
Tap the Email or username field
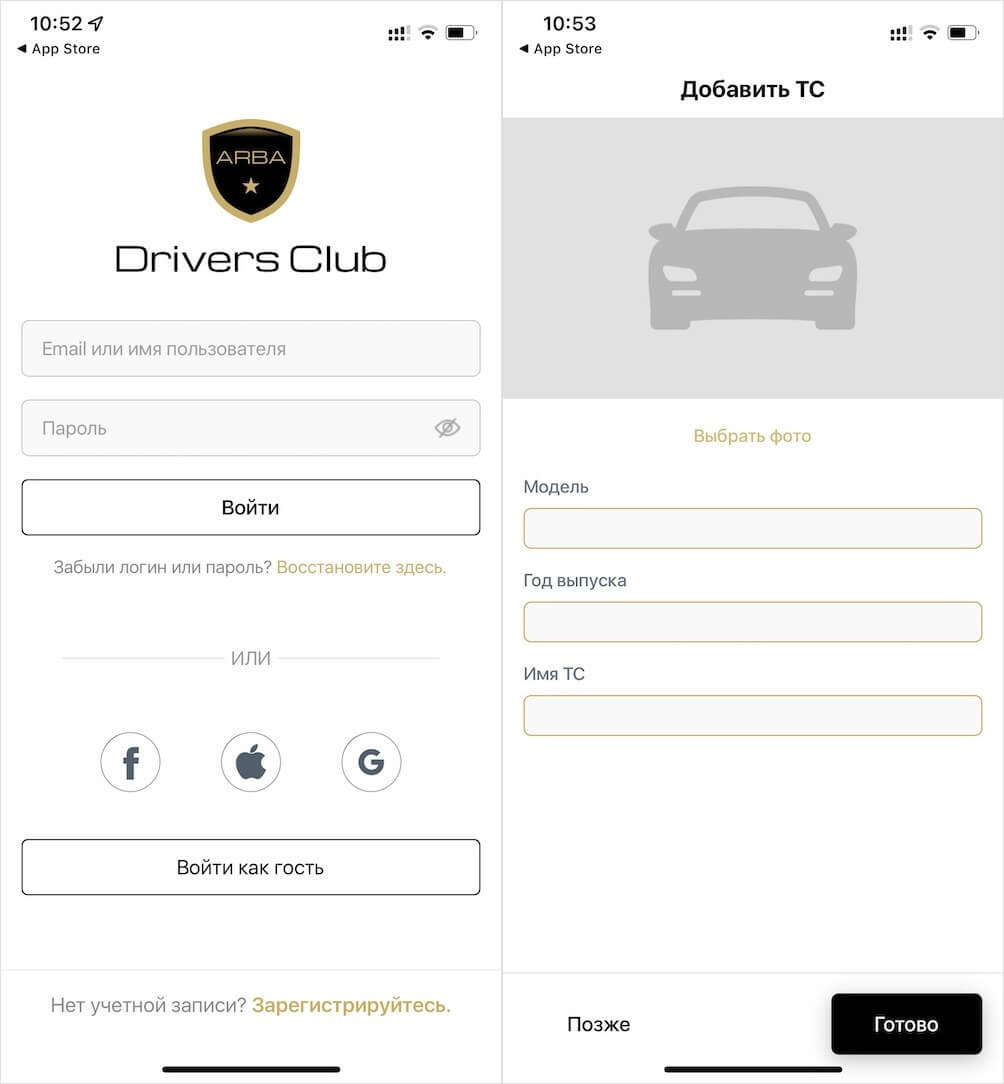(250, 349)
